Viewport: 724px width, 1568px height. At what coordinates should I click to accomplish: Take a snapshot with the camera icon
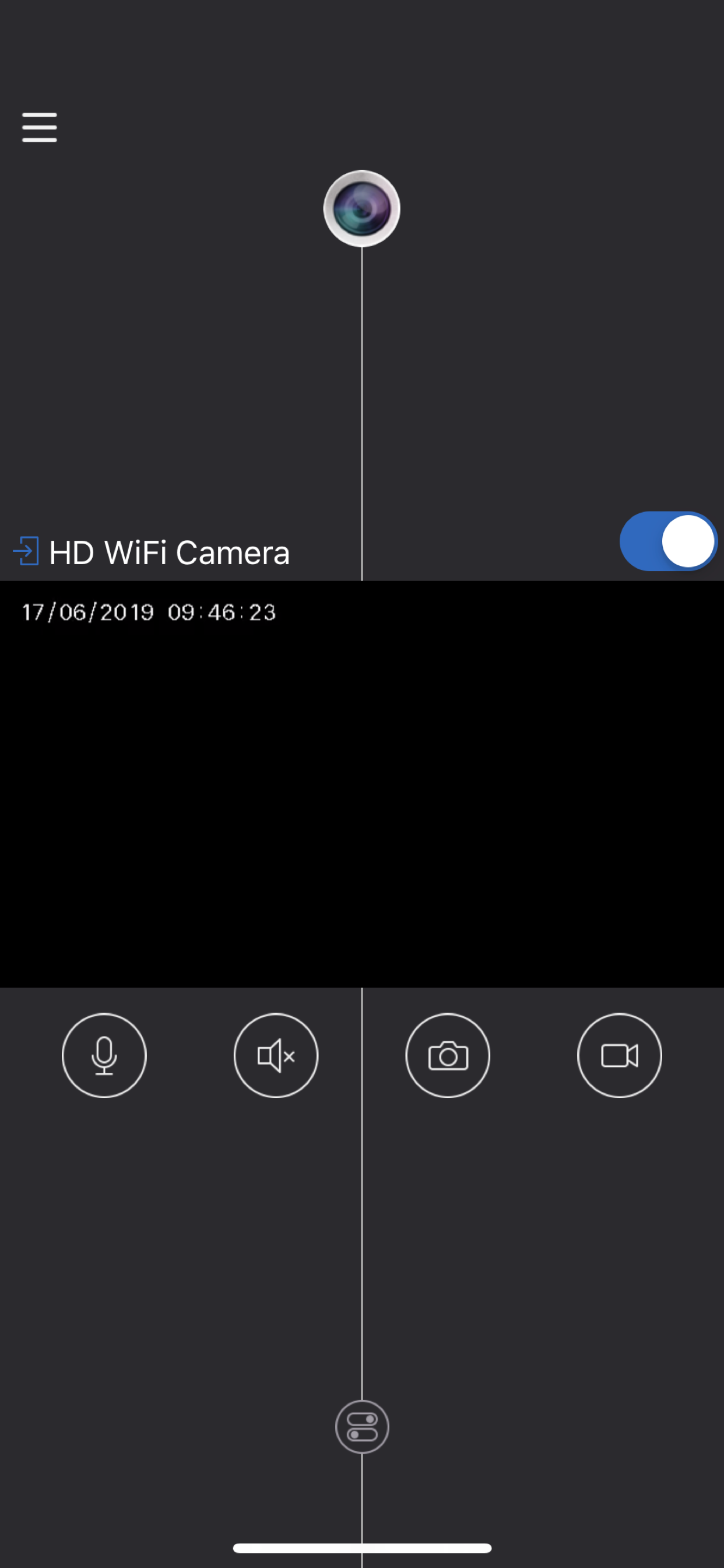coord(447,1056)
